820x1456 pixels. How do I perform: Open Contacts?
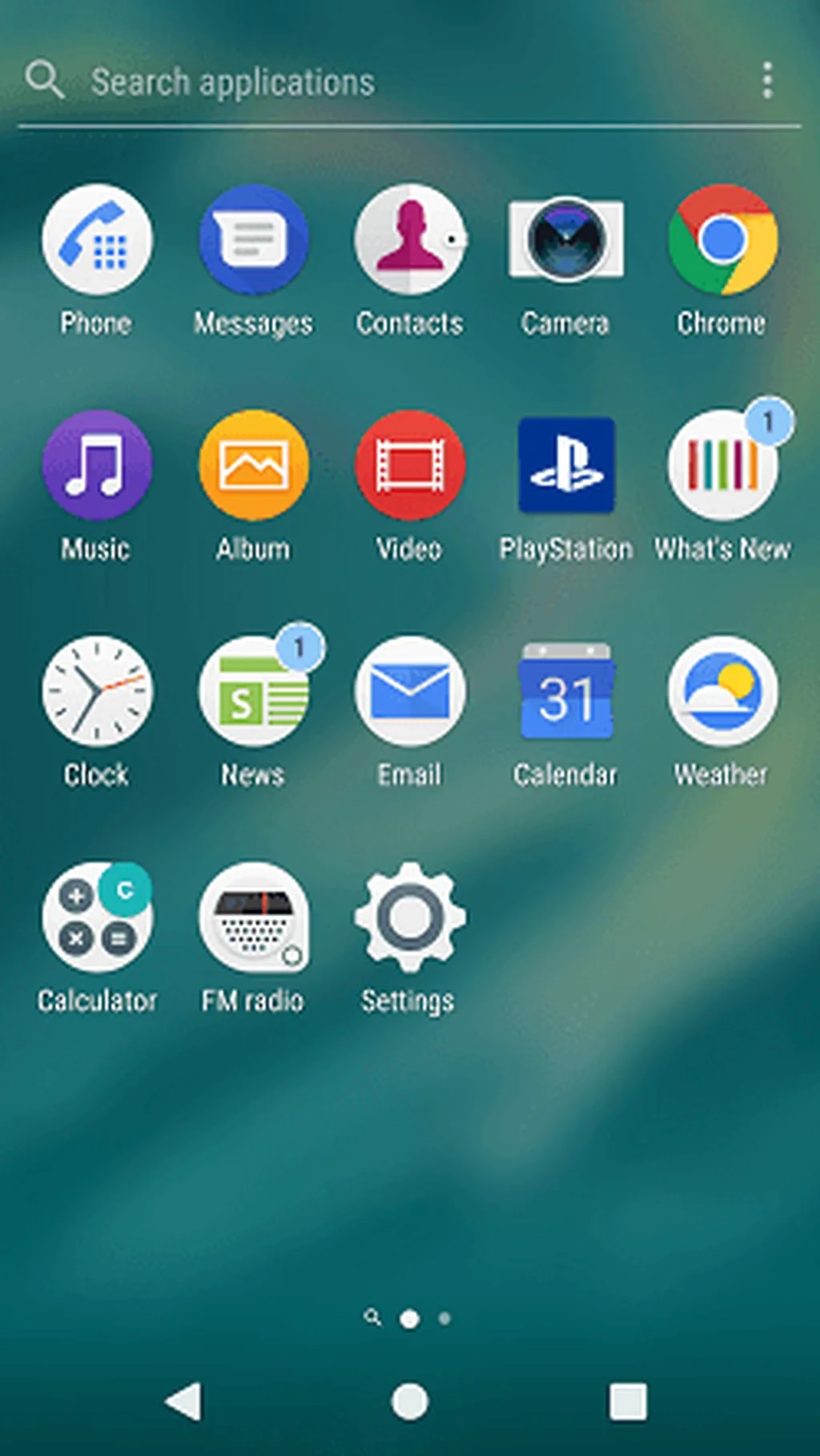point(410,240)
